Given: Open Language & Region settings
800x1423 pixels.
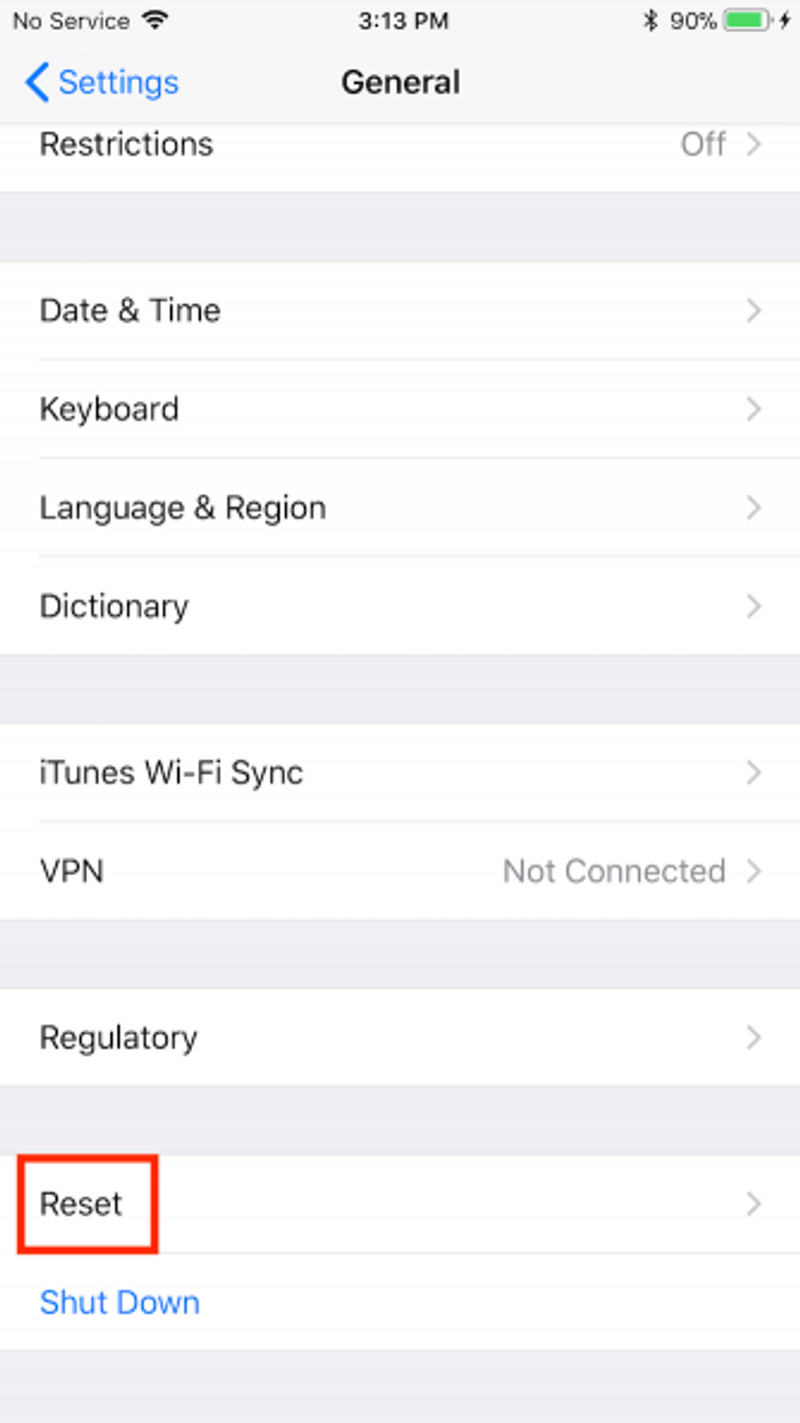Looking at the screenshot, I should point(400,508).
